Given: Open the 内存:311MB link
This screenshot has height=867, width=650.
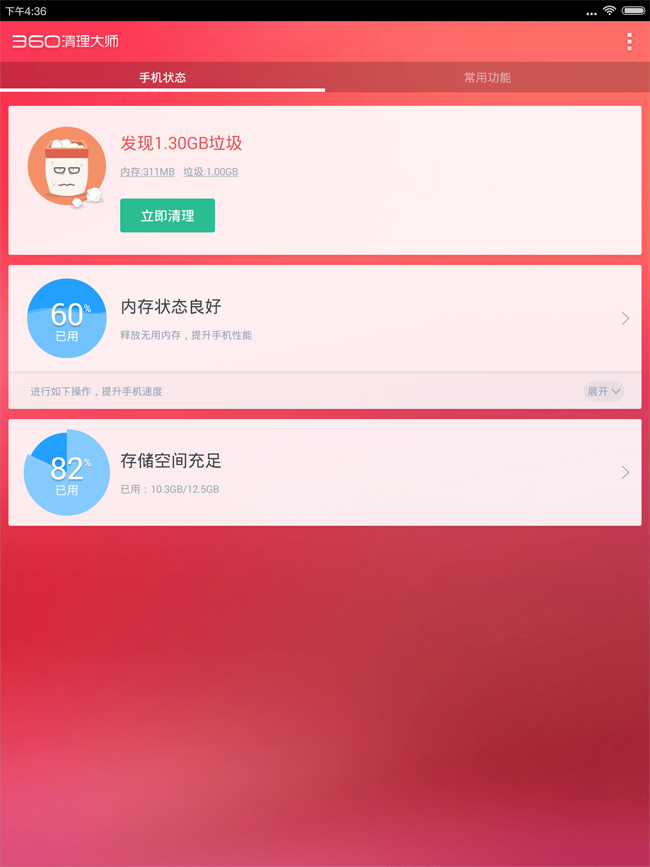Looking at the screenshot, I should tap(147, 172).
